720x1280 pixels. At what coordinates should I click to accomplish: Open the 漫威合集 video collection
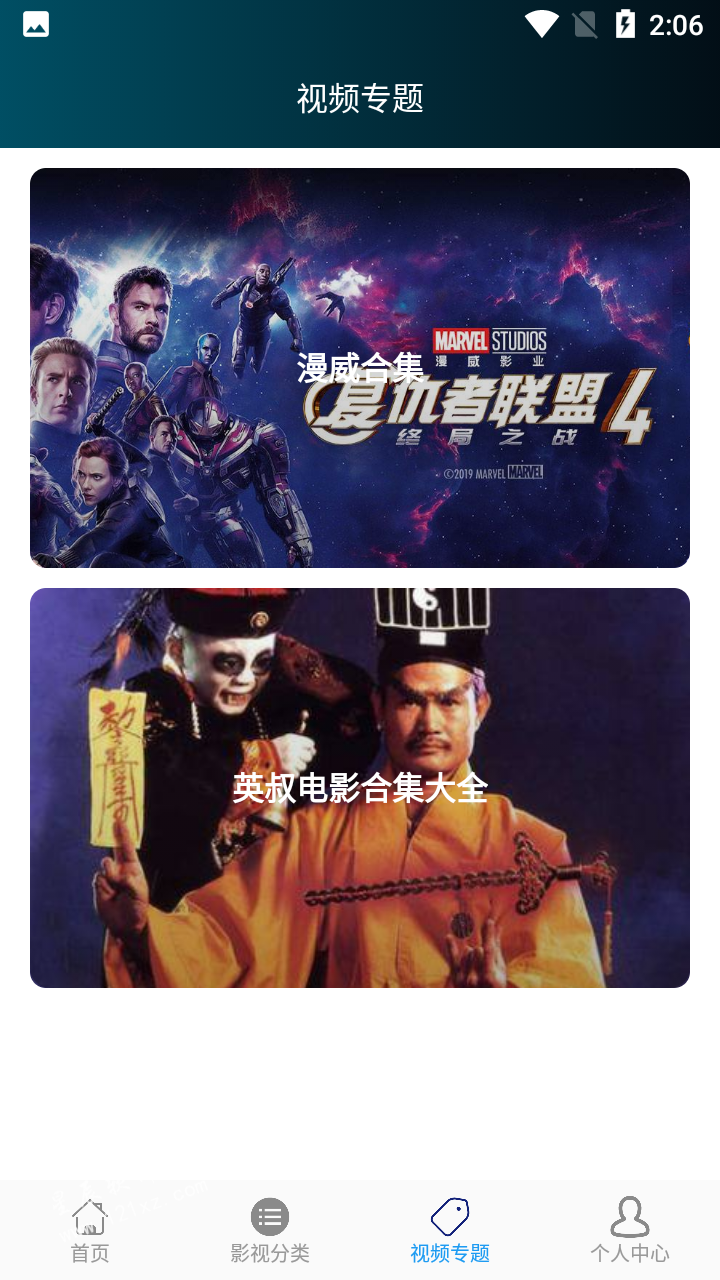click(x=360, y=368)
